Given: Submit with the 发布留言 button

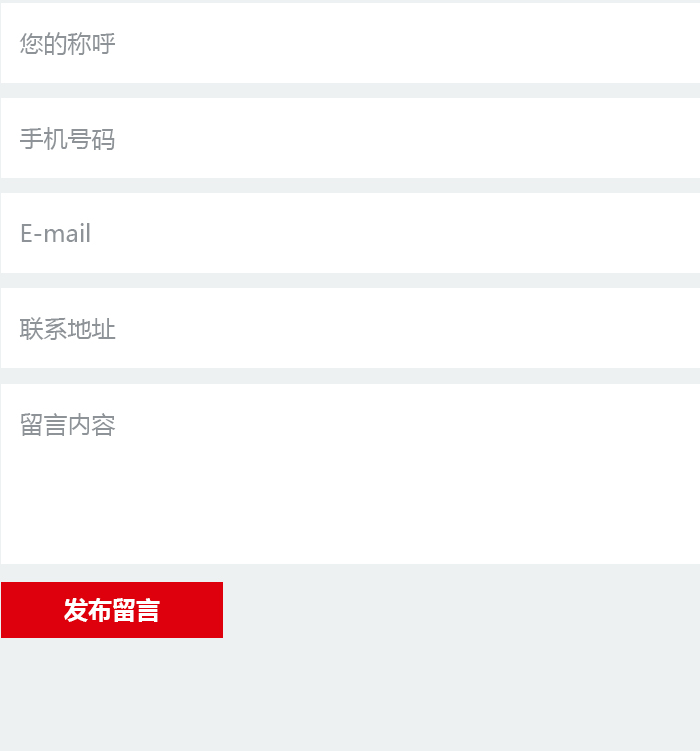Looking at the screenshot, I should [112, 610].
